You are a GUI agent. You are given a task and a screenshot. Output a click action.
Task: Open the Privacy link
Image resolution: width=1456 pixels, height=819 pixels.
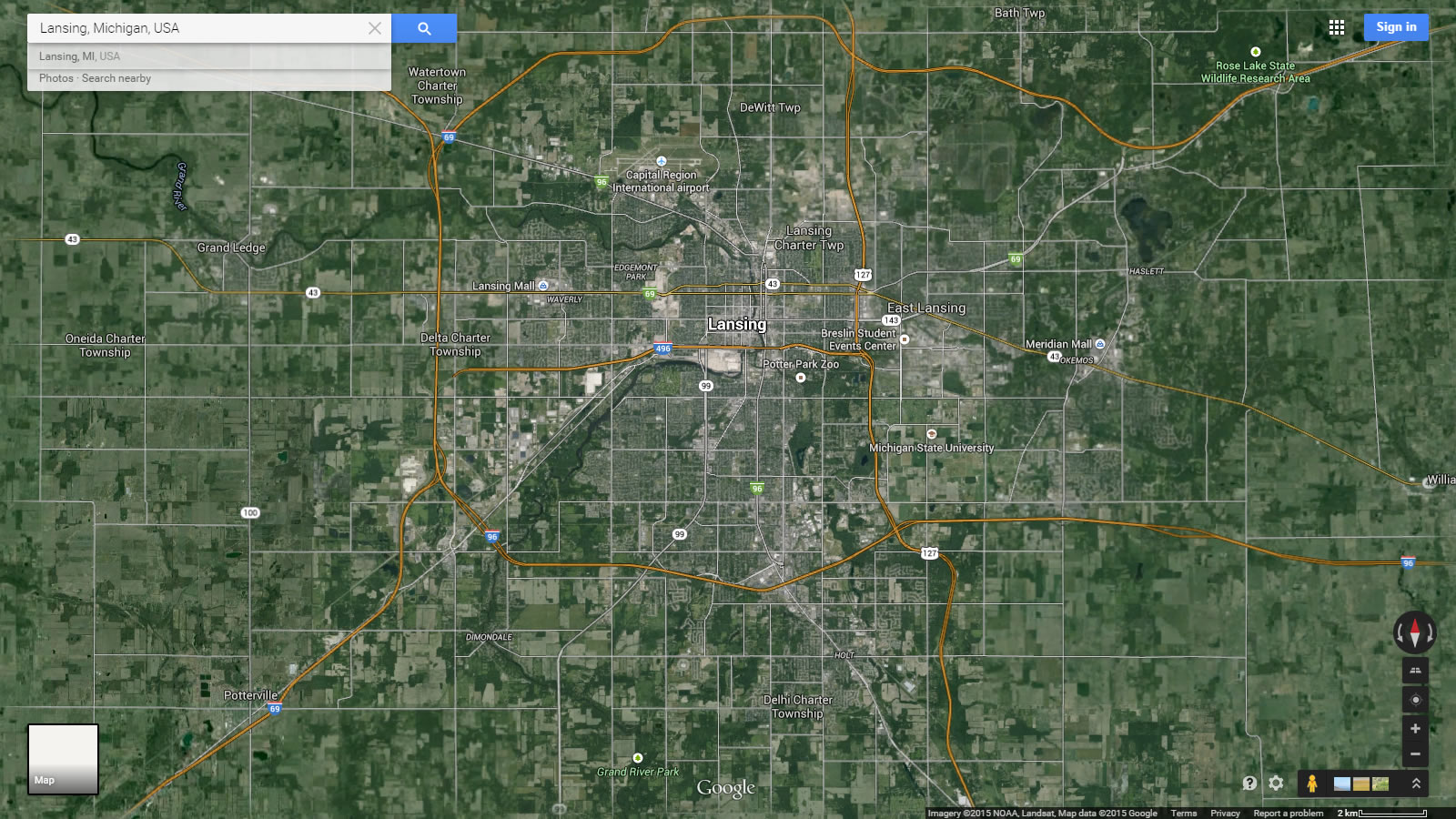pyautogui.click(x=1225, y=814)
